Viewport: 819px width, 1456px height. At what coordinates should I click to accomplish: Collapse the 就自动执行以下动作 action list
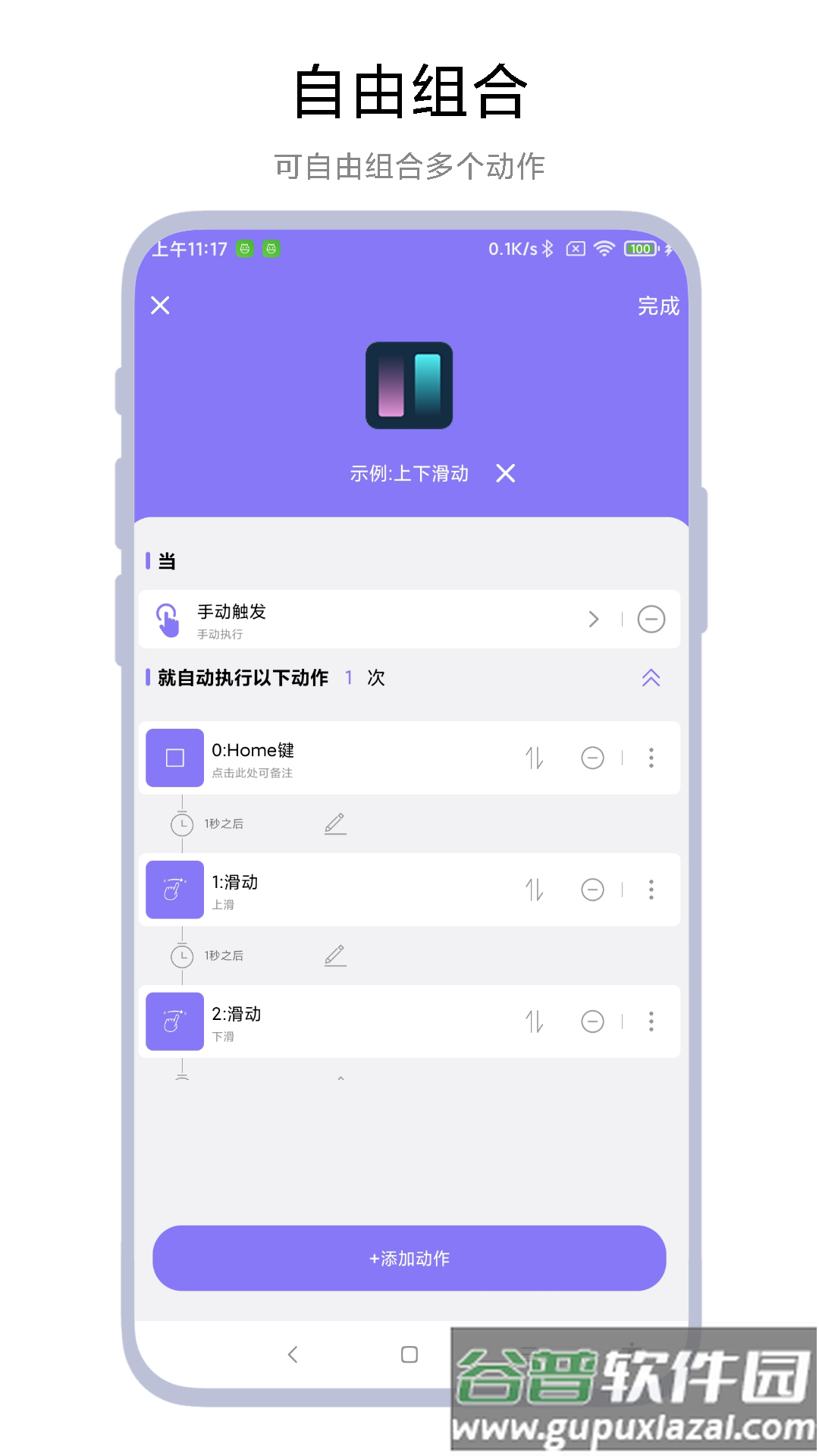point(651,679)
